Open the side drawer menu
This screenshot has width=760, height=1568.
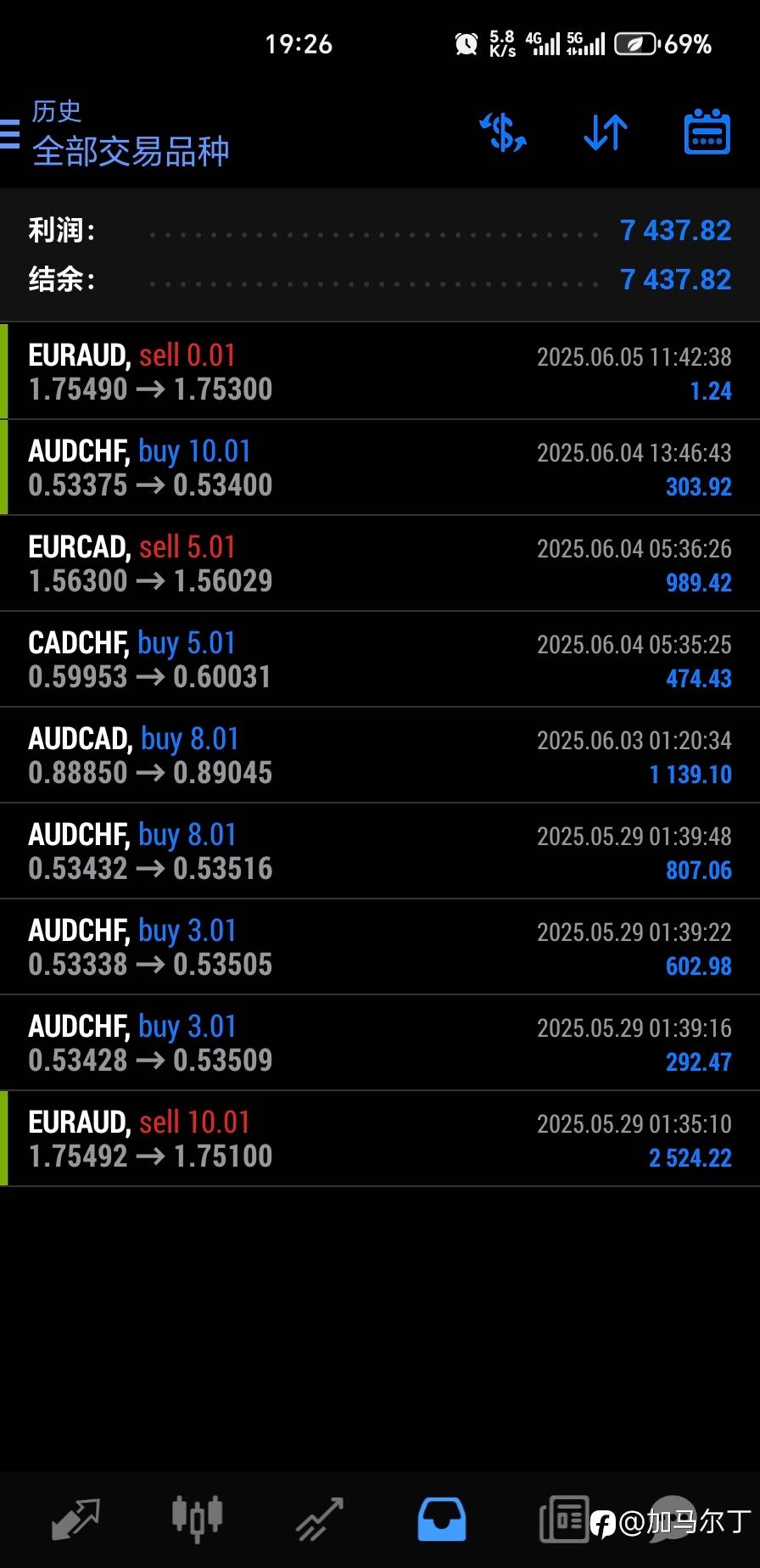coord(10,134)
